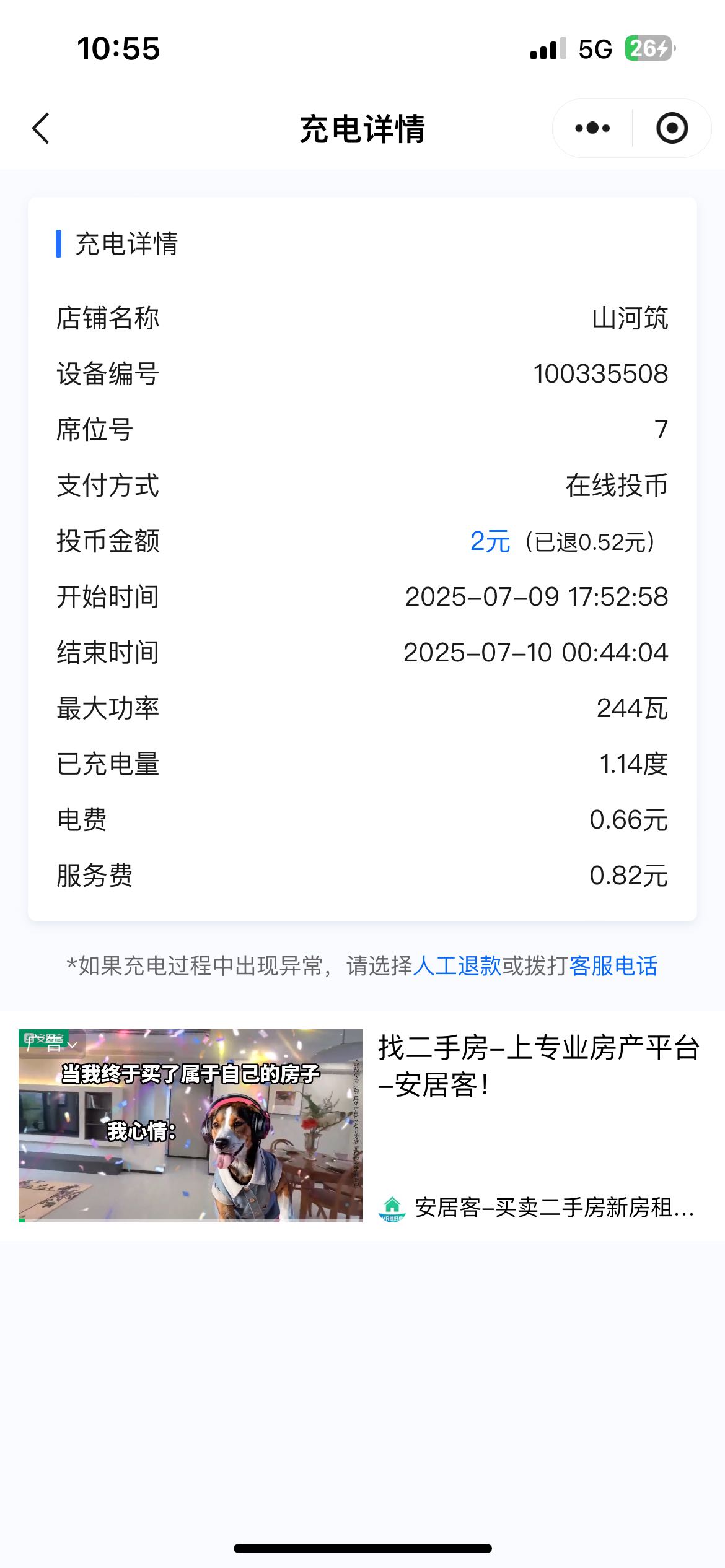This screenshot has height=1568, width=725.
Task: Open the mini program three-dot menu
Action: coord(592,128)
